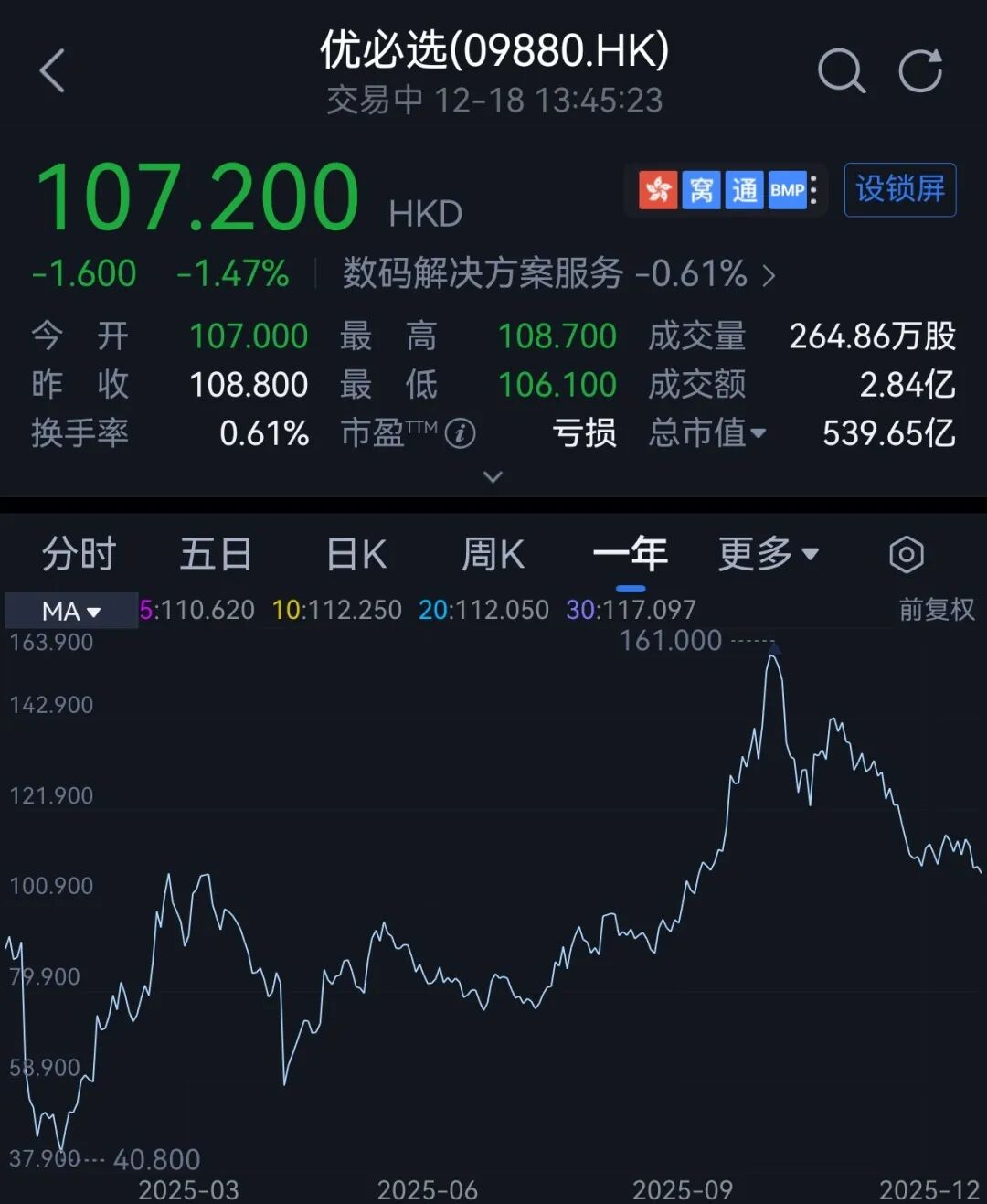Open the market badges overflow dots
Image resolution: width=987 pixels, height=1204 pixels.
pos(813,190)
